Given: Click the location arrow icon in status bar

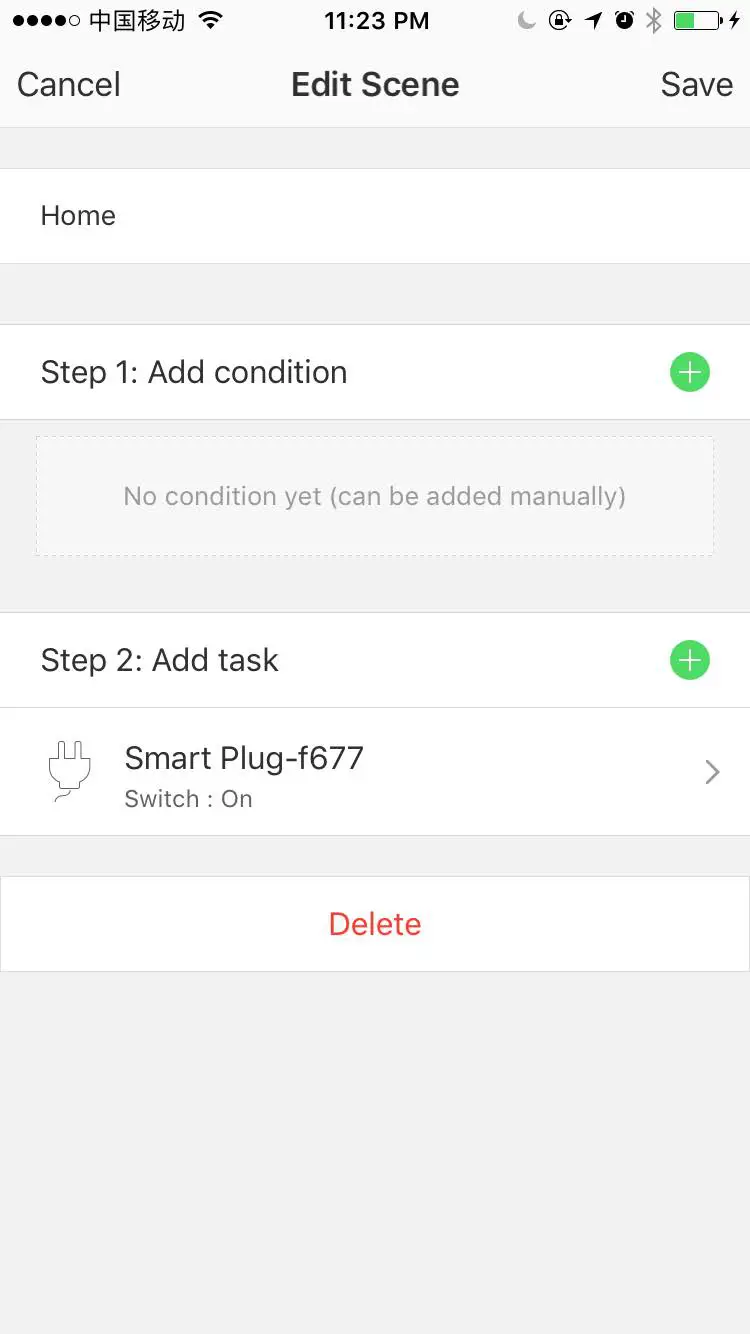Looking at the screenshot, I should (592, 18).
